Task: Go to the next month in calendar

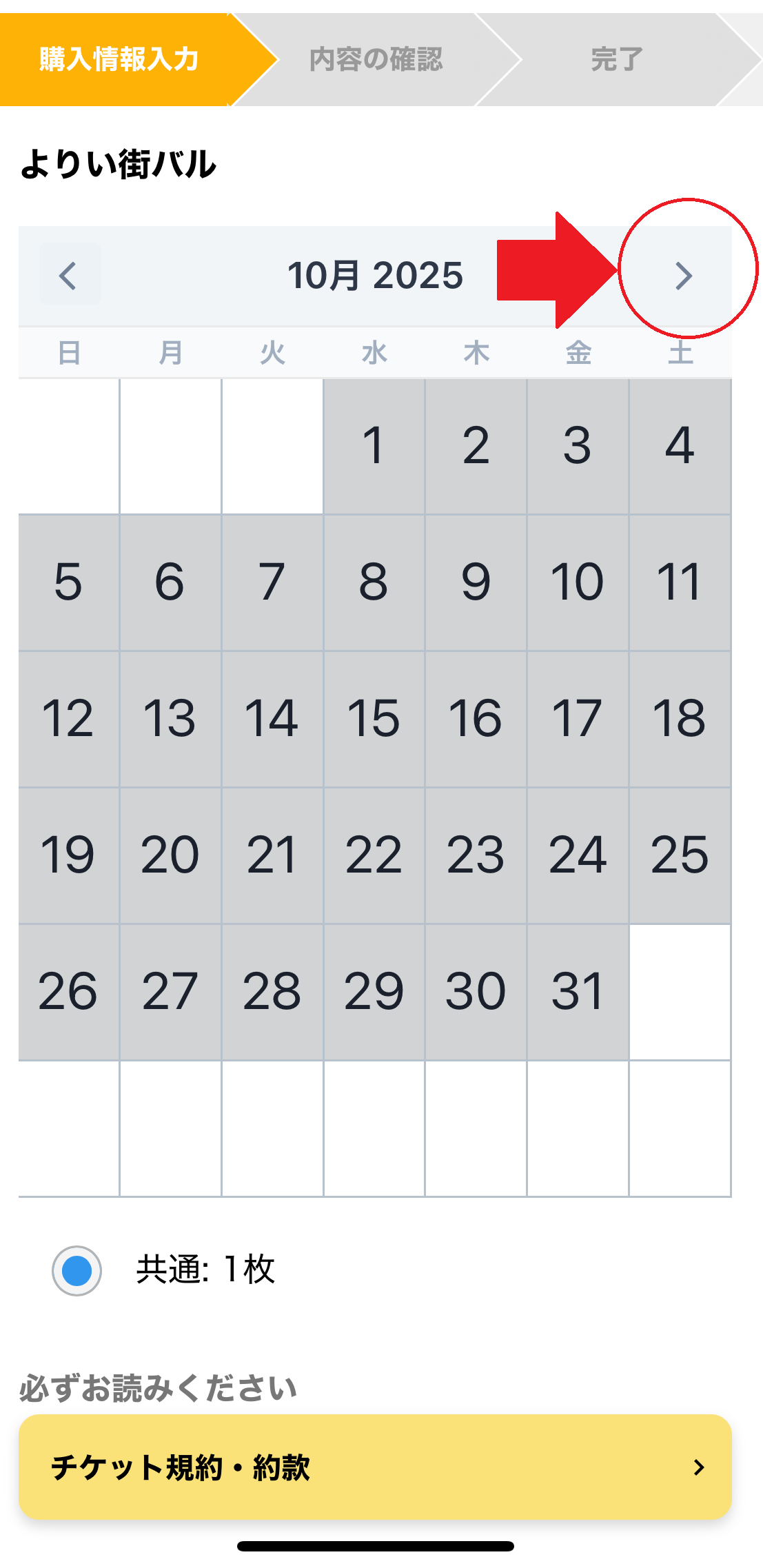Action: 683,276
